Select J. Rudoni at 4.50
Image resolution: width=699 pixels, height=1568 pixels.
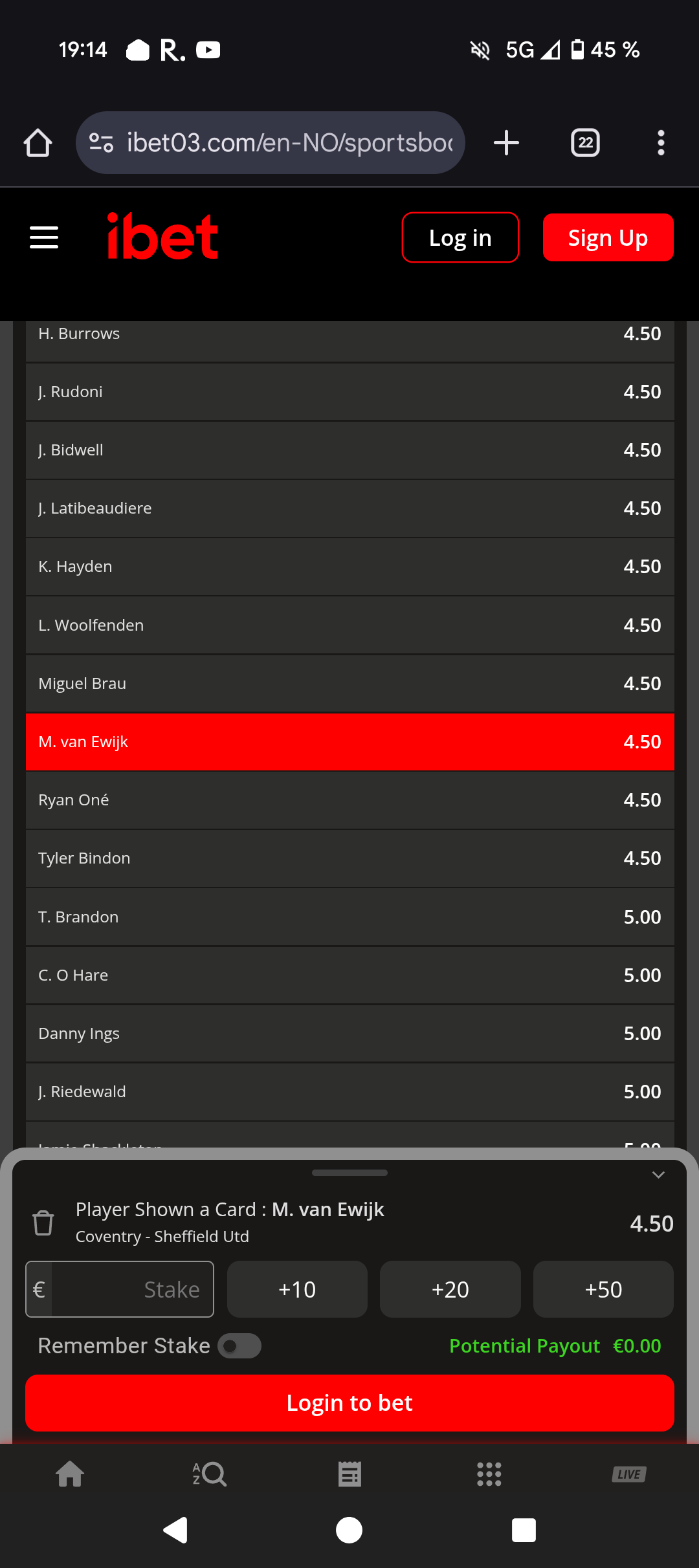click(x=349, y=392)
